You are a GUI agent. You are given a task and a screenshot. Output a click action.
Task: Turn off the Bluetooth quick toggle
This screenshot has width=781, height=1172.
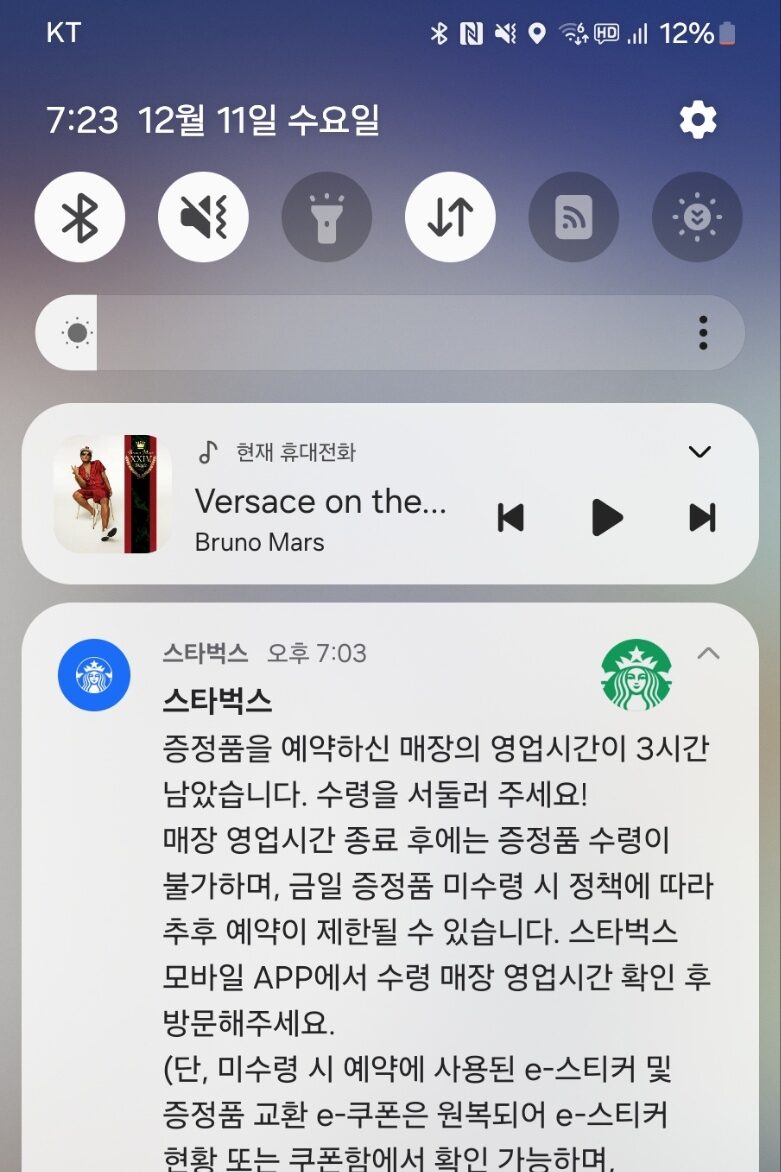coord(80,217)
